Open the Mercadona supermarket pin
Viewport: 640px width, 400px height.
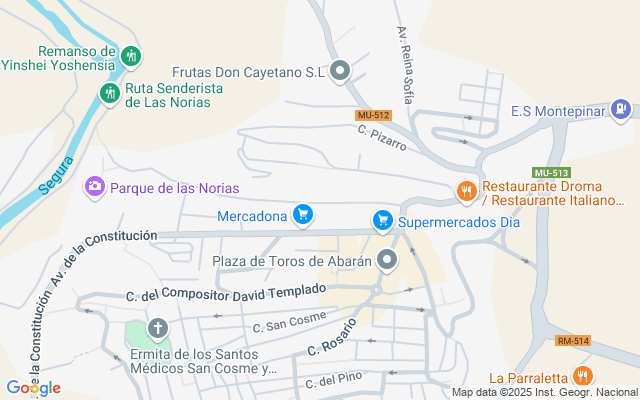pyautogui.click(x=303, y=215)
